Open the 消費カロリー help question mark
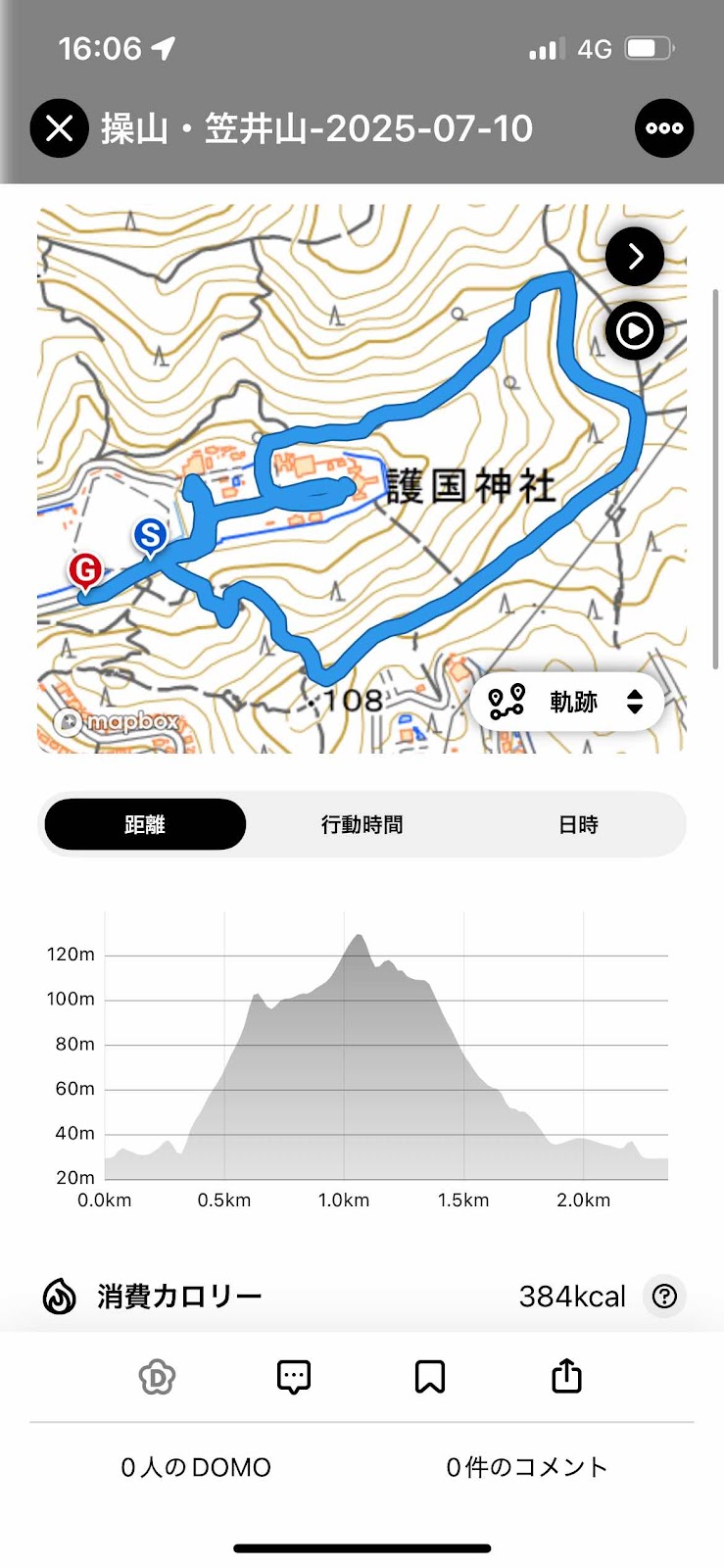 click(664, 1297)
